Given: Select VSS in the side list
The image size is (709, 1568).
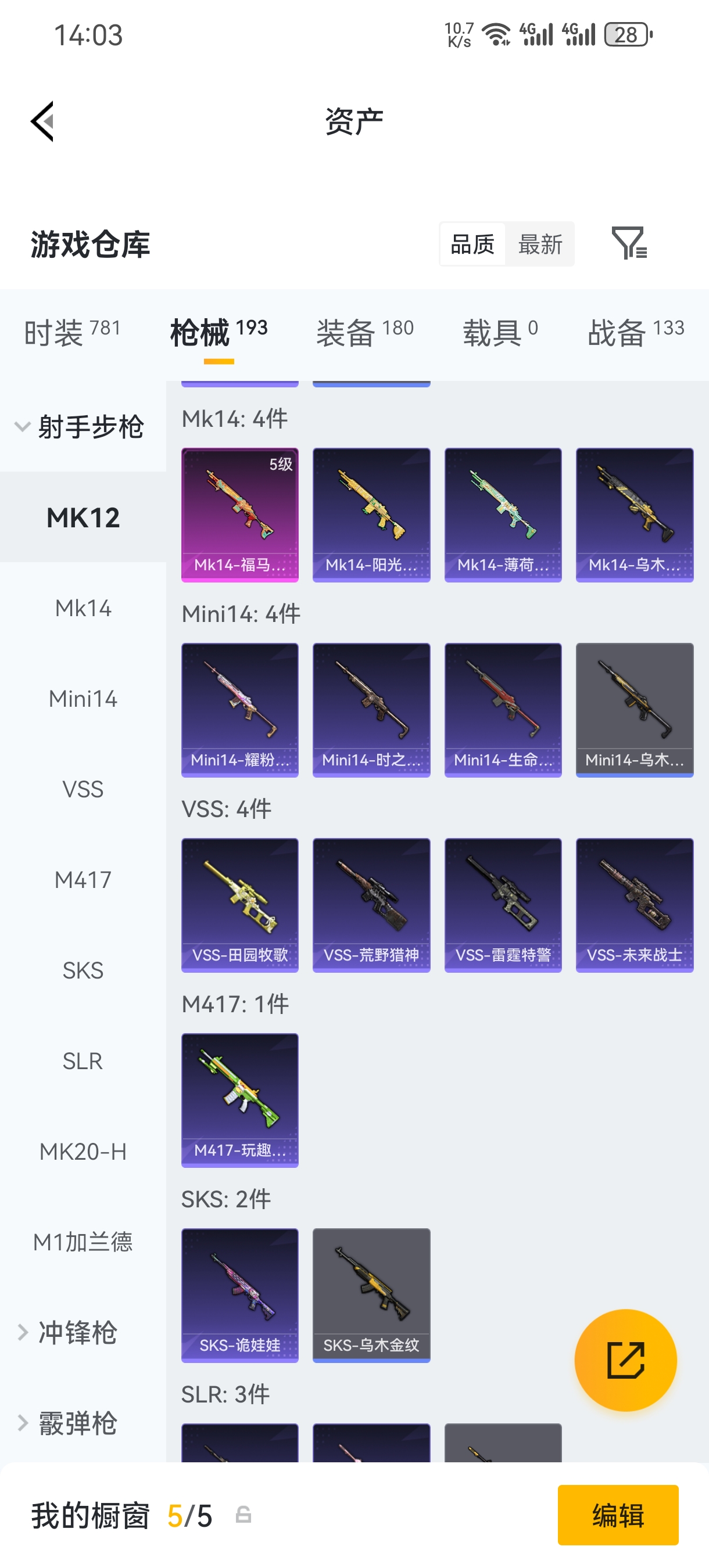Looking at the screenshot, I should coord(83,789).
